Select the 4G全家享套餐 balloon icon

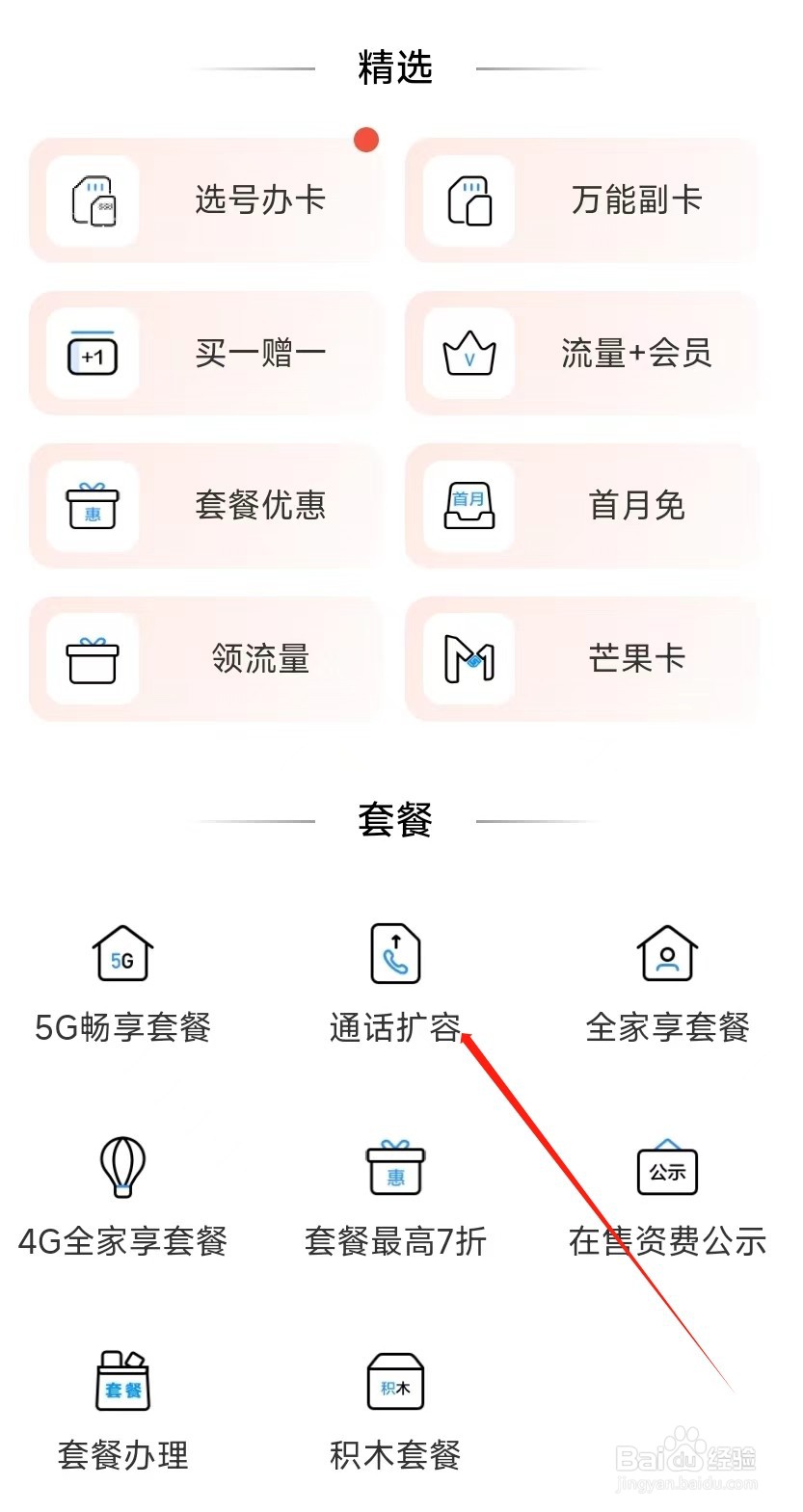click(x=121, y=1169)
